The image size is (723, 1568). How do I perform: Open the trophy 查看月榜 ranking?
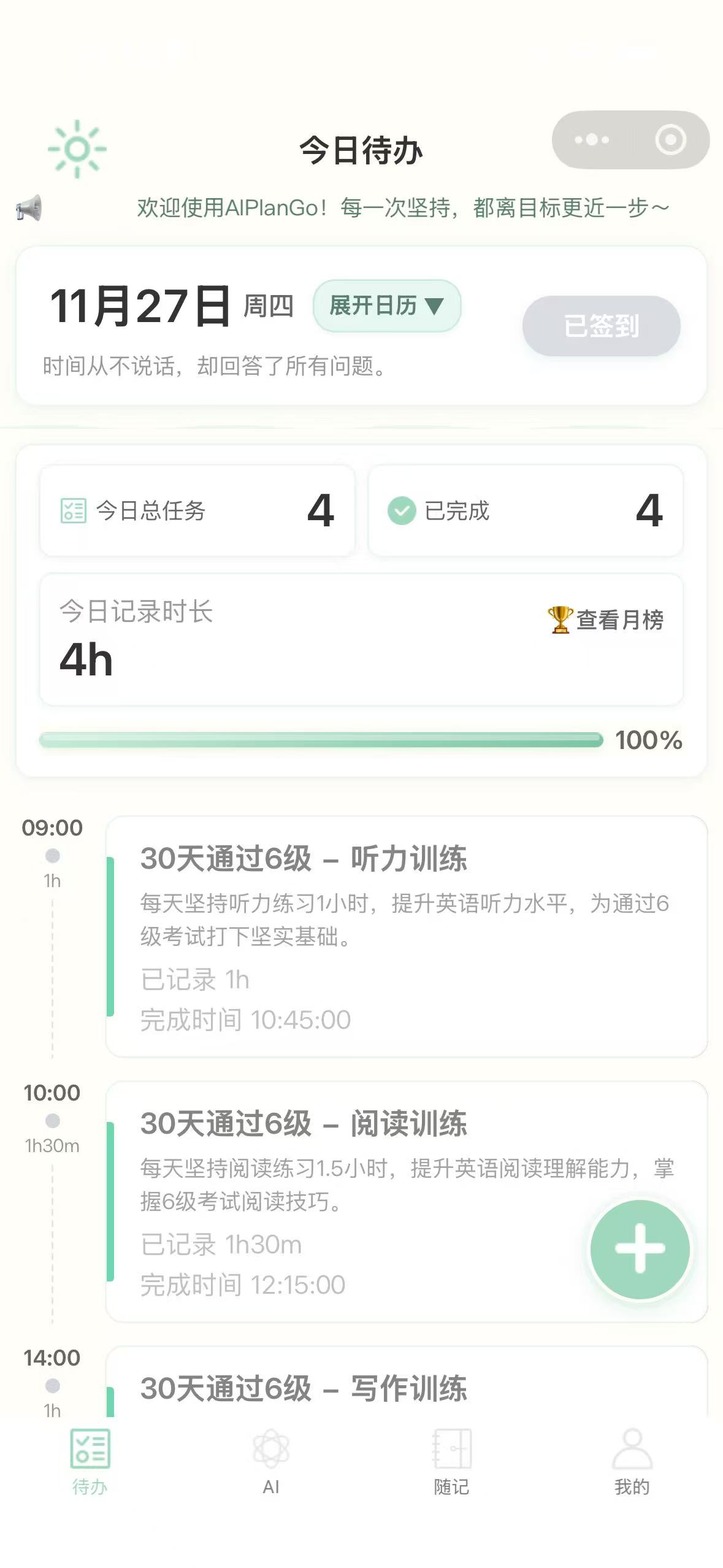tap(559, 619)
